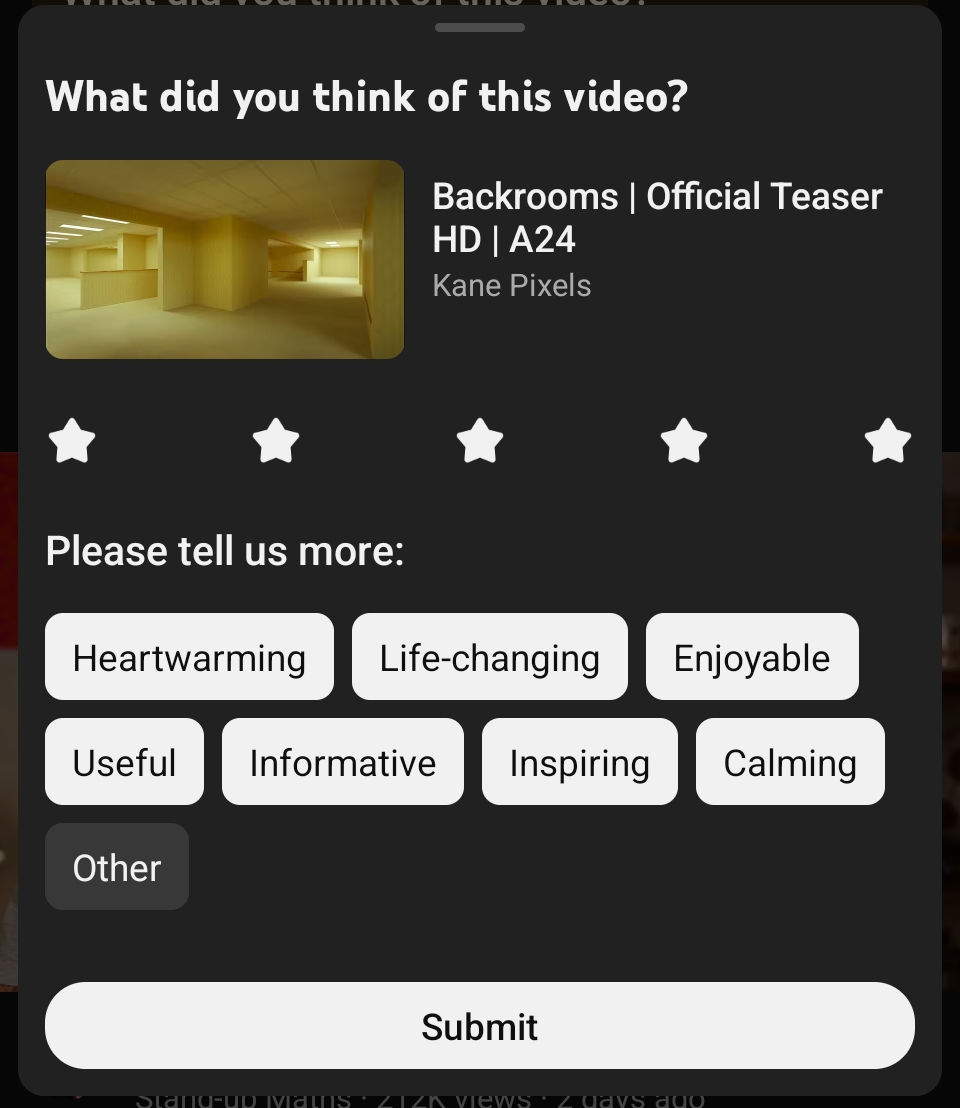960x1108 pixels.
Task: Pick the Enjoyable chip
Action: pos(752,657)
